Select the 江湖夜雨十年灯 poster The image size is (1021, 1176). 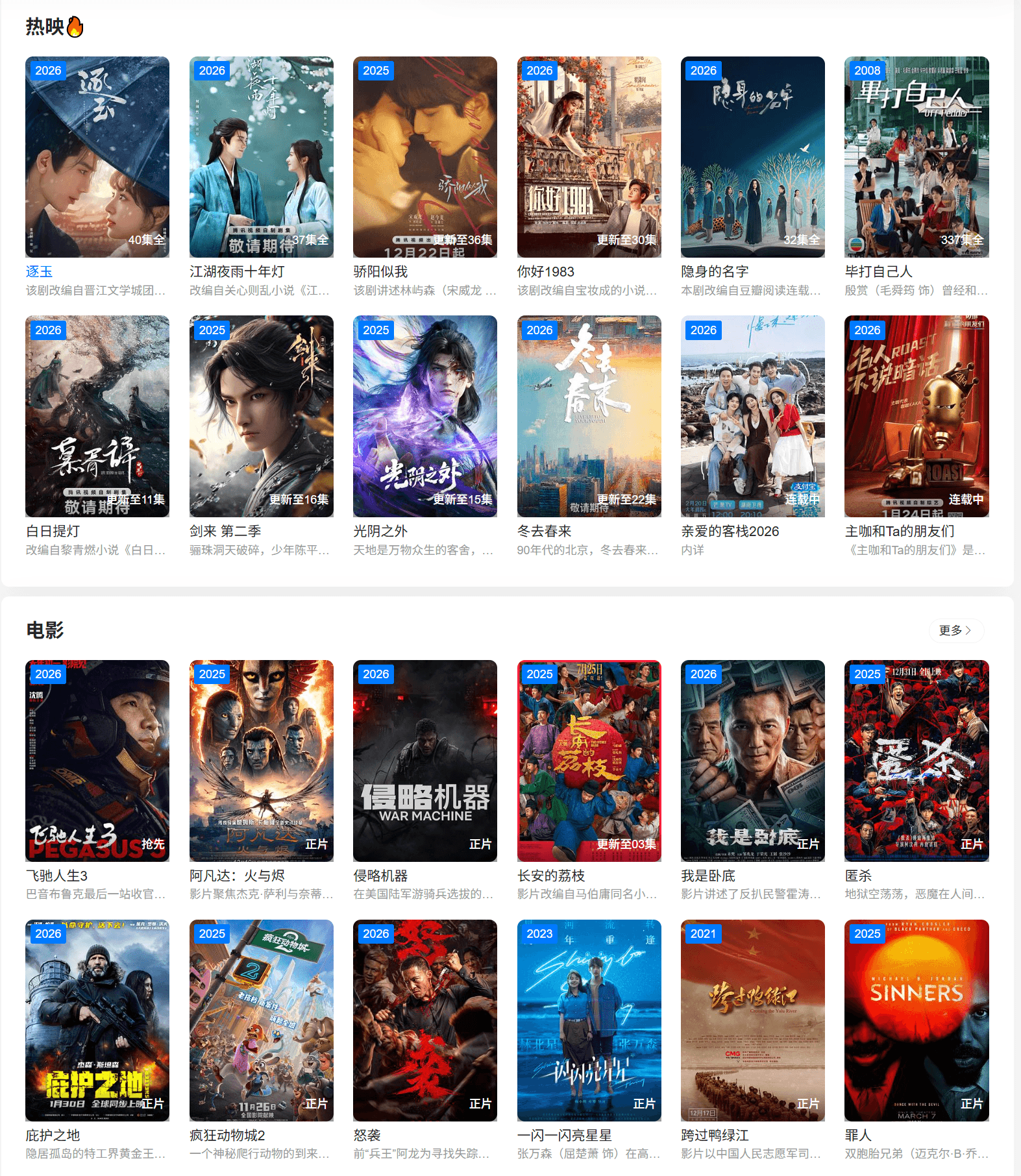262,157
